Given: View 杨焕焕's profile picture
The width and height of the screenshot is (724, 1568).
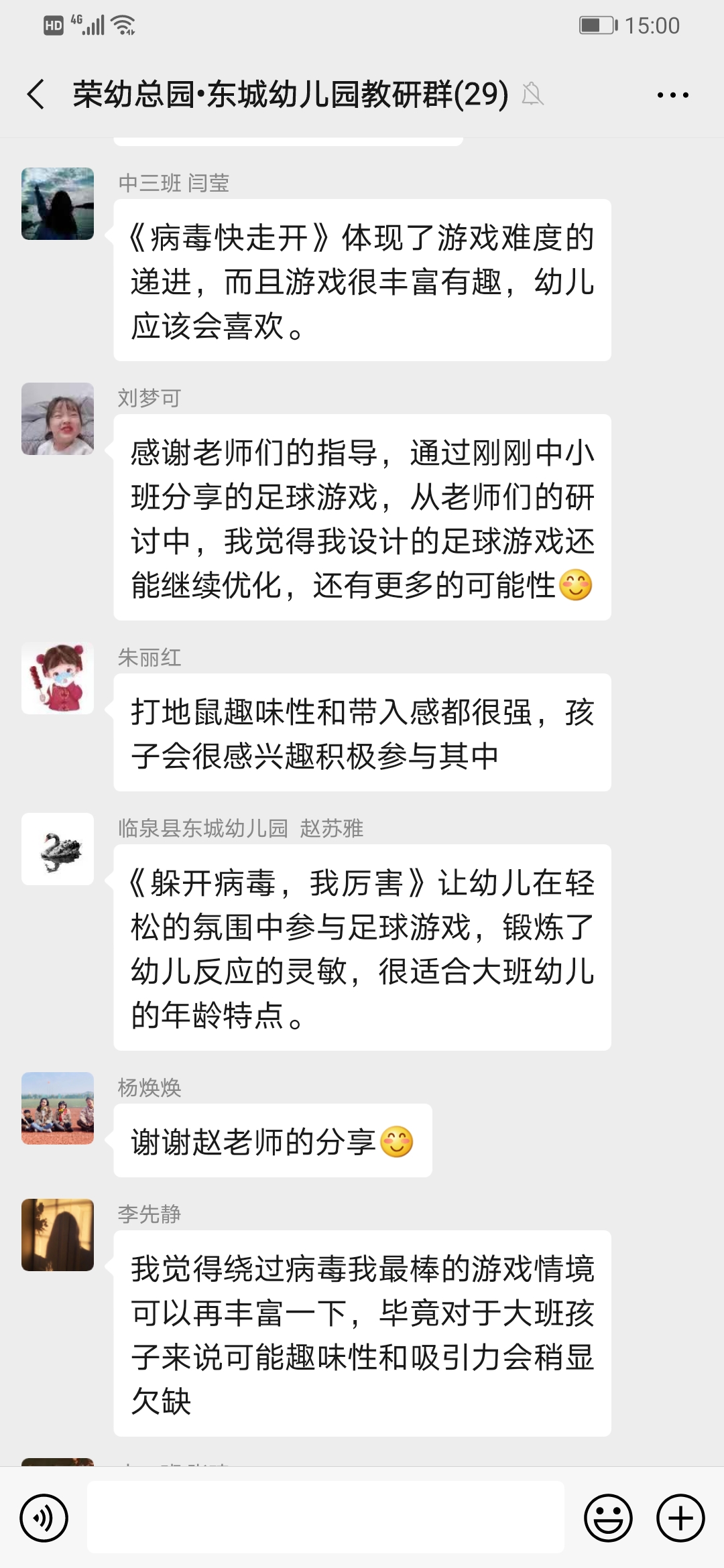Looking at the screenshot, I should coord(58,1108).
